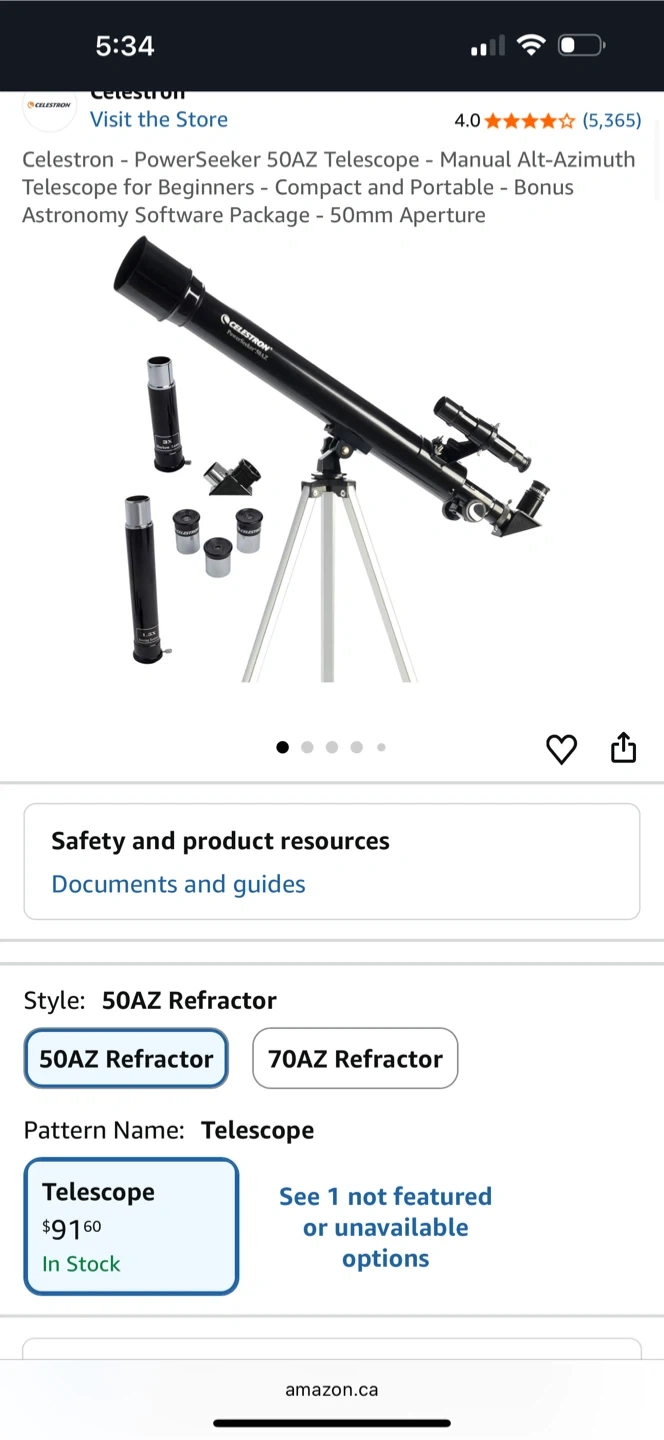Image resolution: width=664 pixels, height=1440 pixels.
Task: Select the Telescope $91.60 pattern option
Action: click(x=131, y=1226)
